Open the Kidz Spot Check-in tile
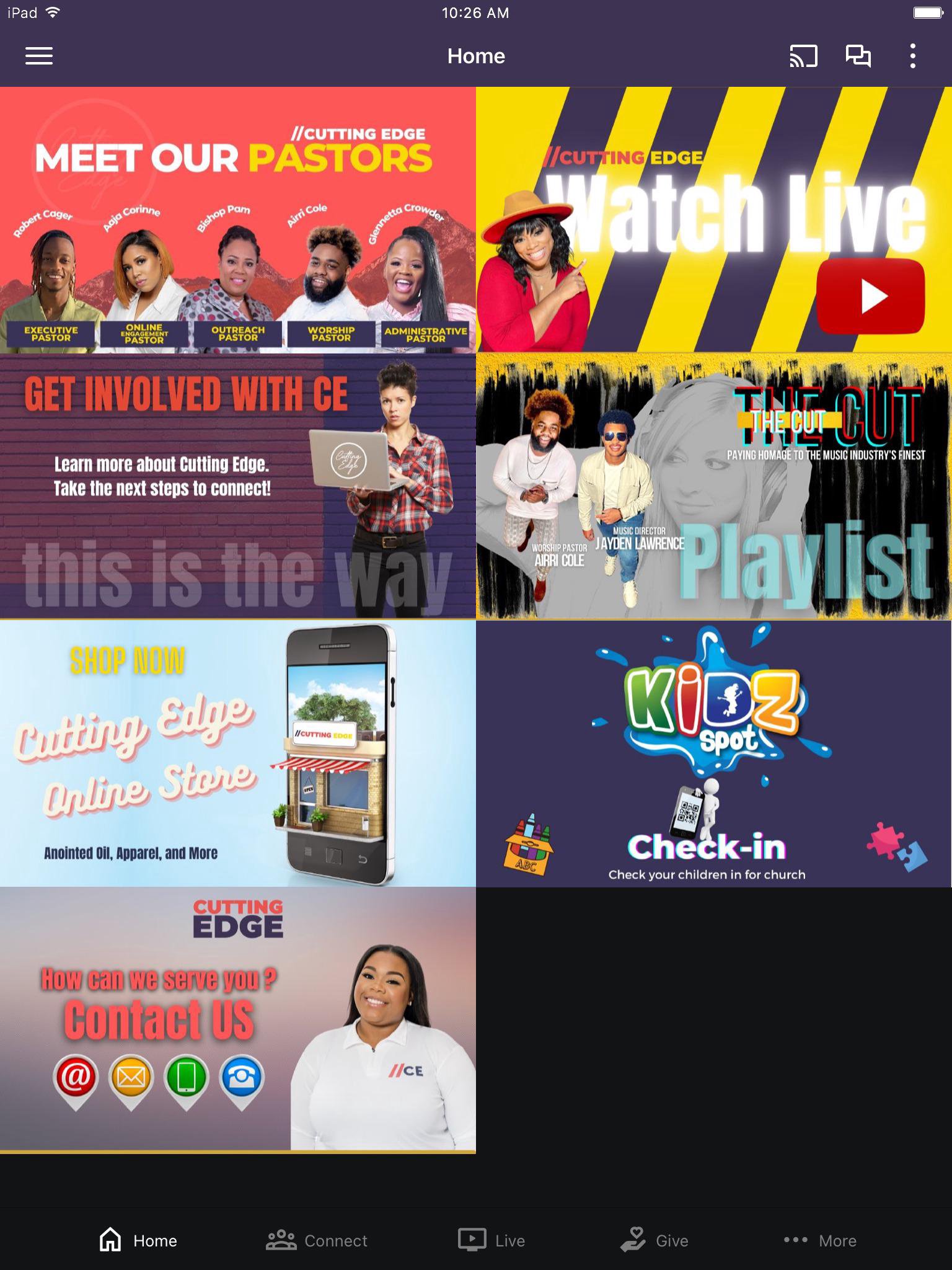The width and height of the screenshot is (952, 1270). tap(714, 753)
